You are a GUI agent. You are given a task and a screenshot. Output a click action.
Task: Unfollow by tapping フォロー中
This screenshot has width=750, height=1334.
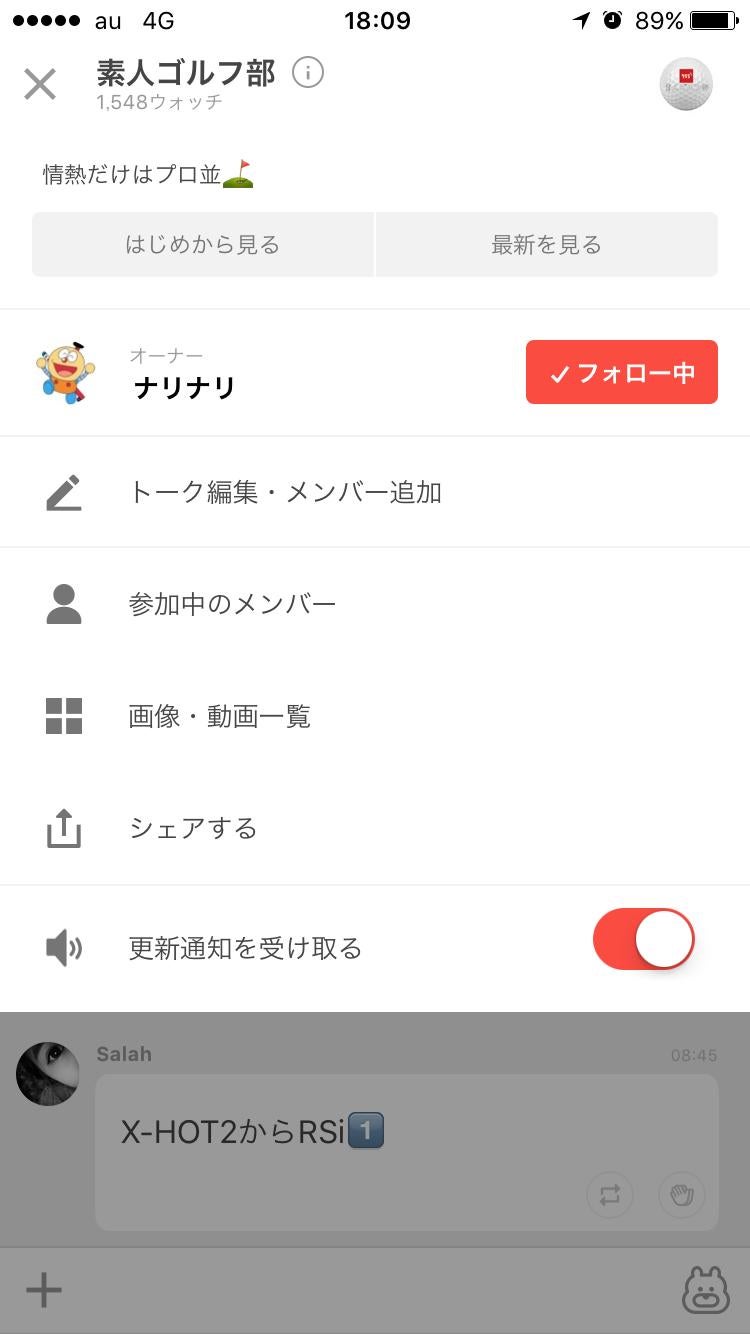pos(621,371)
